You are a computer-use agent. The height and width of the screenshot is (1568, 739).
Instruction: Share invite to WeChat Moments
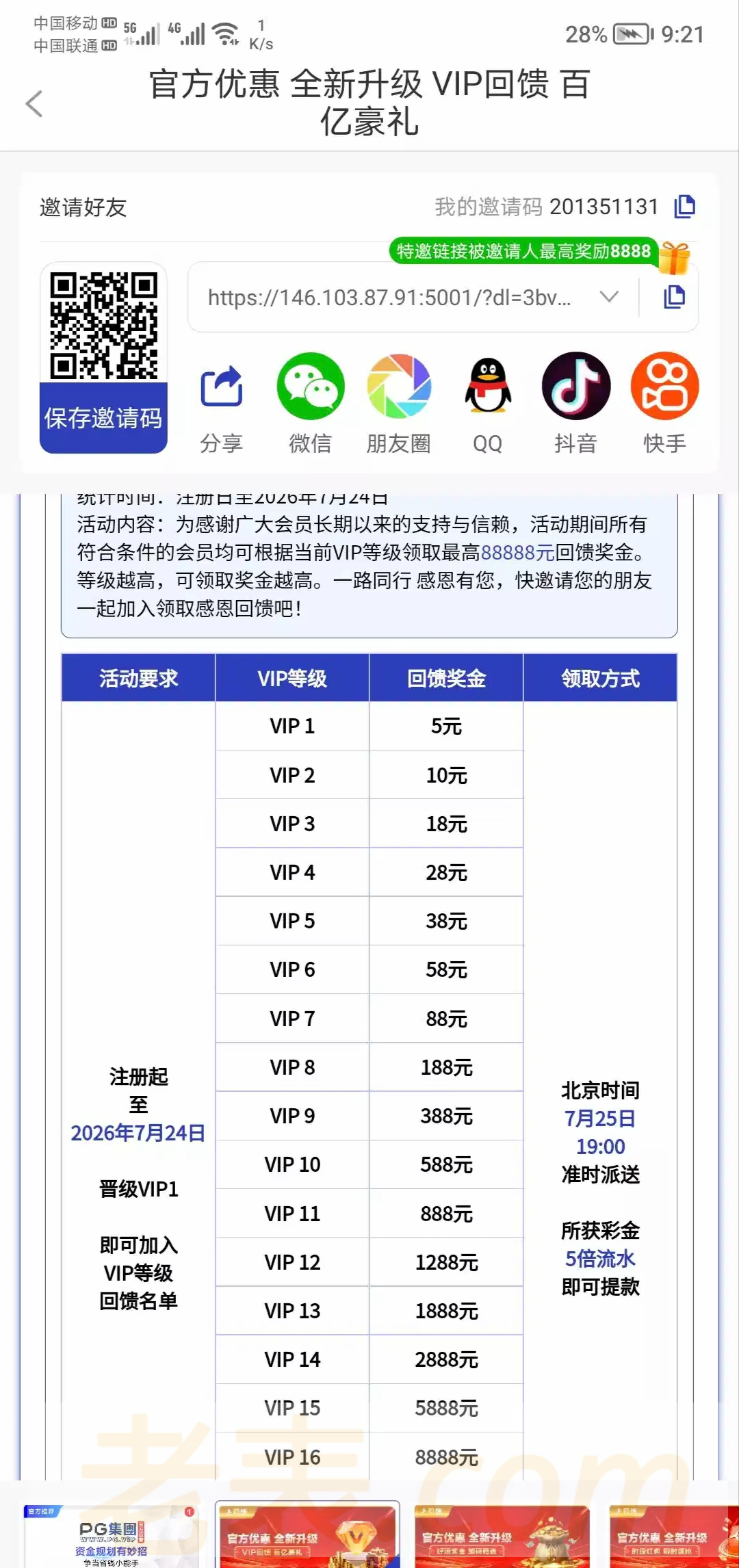[399, 404]
